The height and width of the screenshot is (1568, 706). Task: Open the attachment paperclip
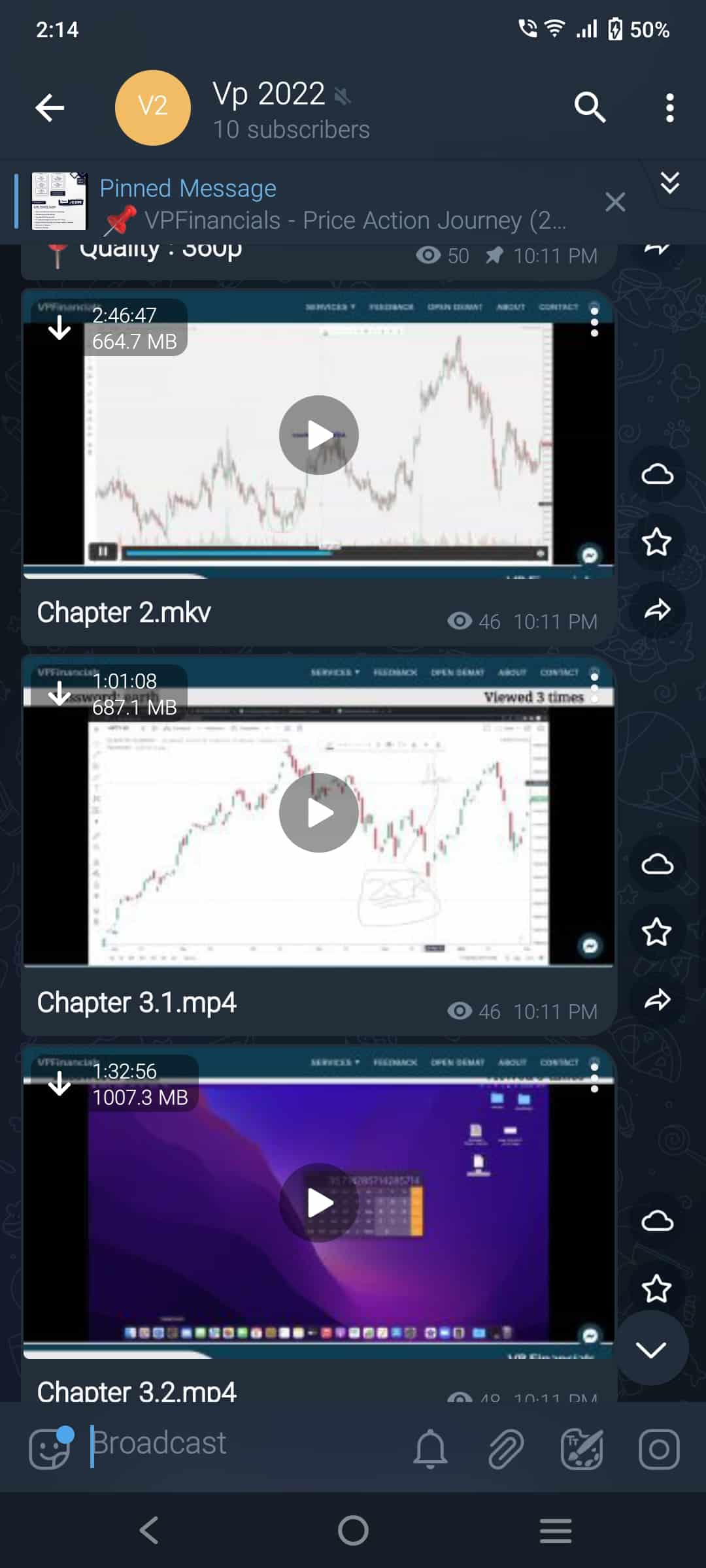pos(506,1449)
